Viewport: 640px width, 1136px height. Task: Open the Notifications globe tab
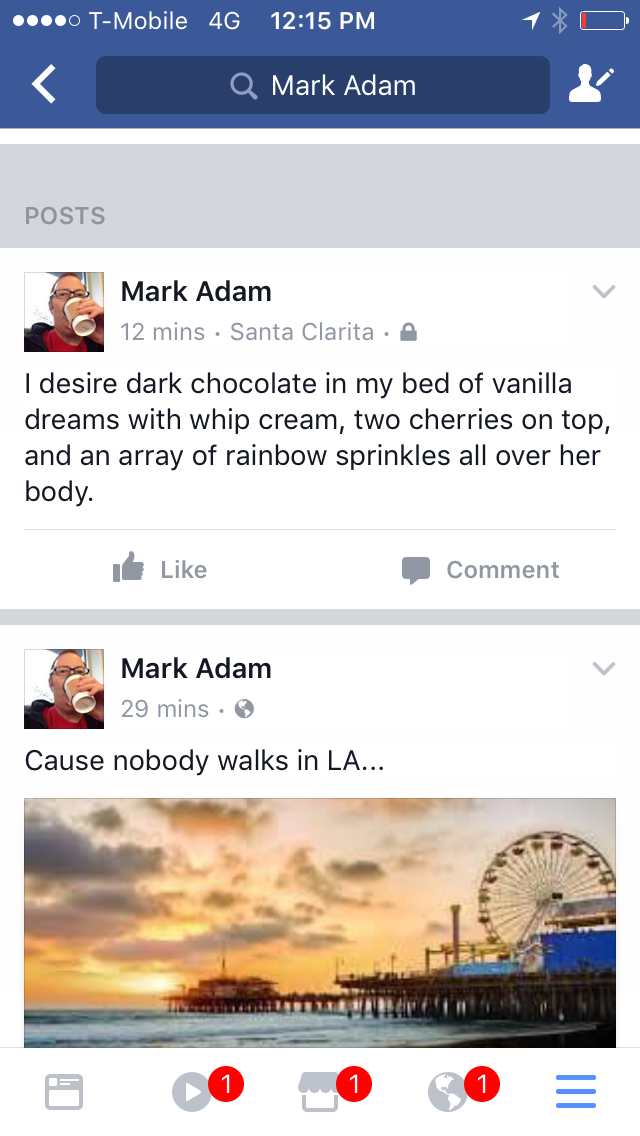pyautogui.click(x=448, y=1091)
